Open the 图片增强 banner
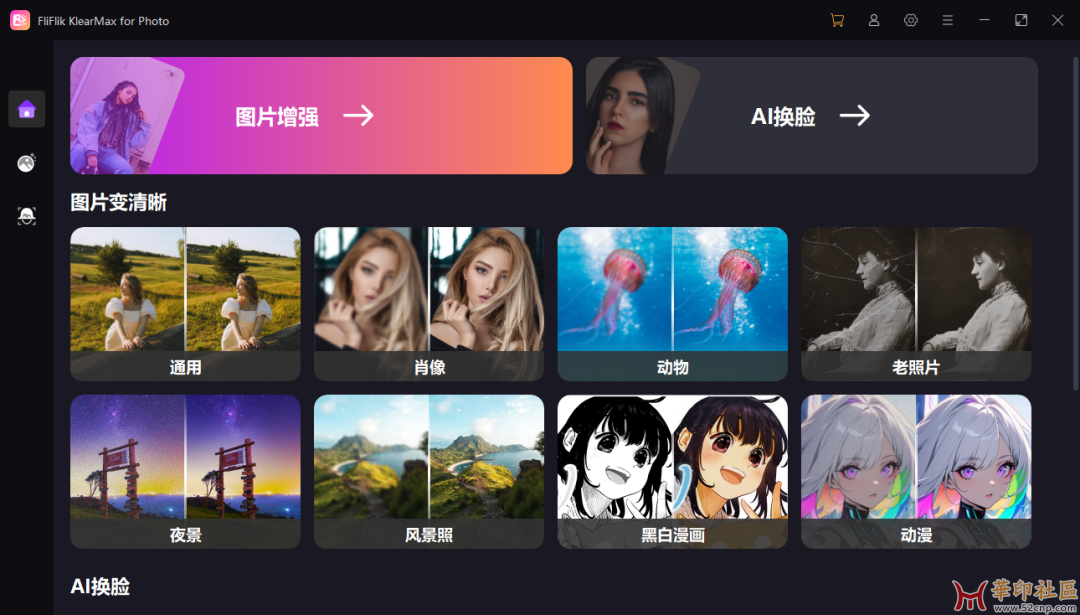1080x615 pixels. (321, 116)
